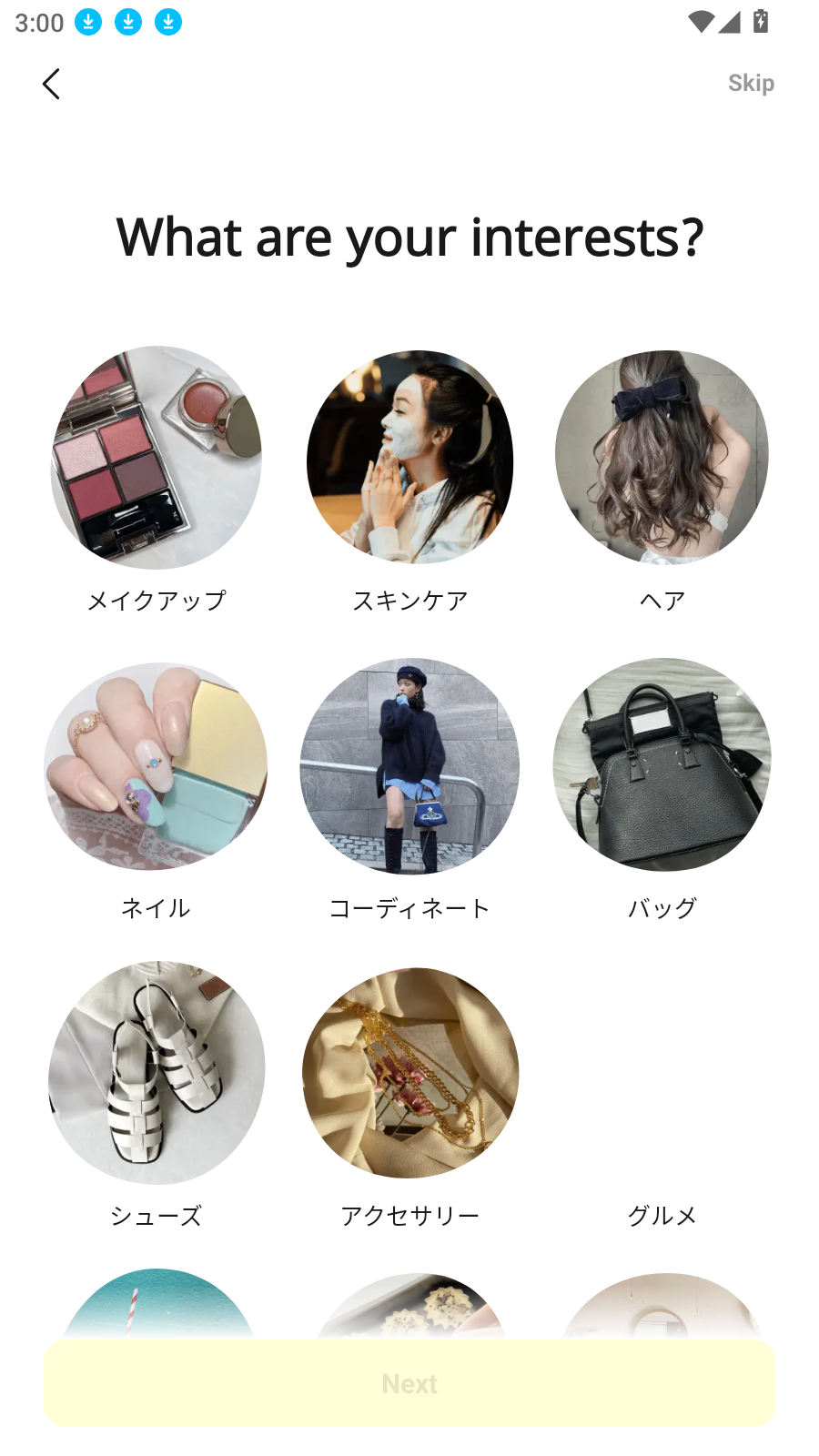Select the ネイル interest thumbnail

156,765
